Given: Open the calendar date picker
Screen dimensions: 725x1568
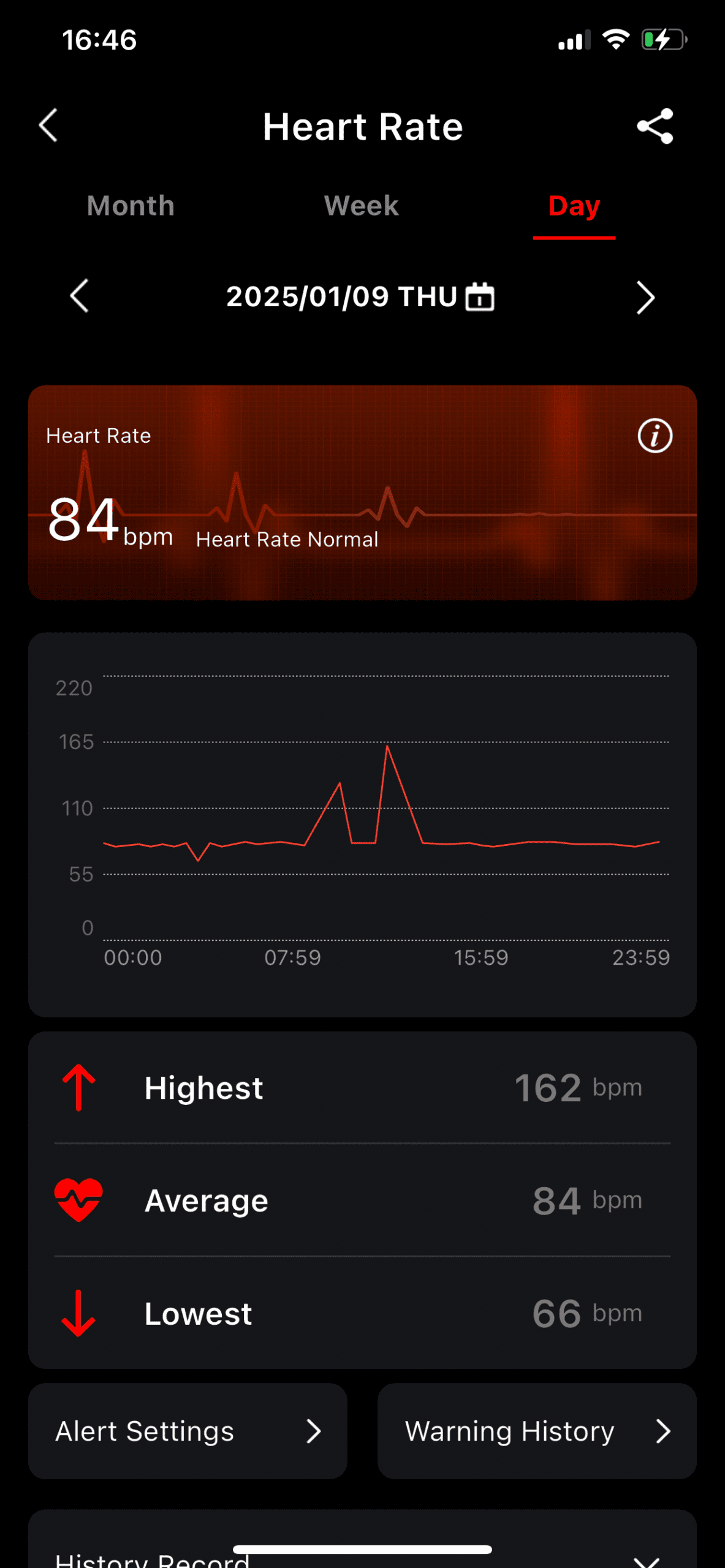Looking at the screenshot, I should (480, 297).
